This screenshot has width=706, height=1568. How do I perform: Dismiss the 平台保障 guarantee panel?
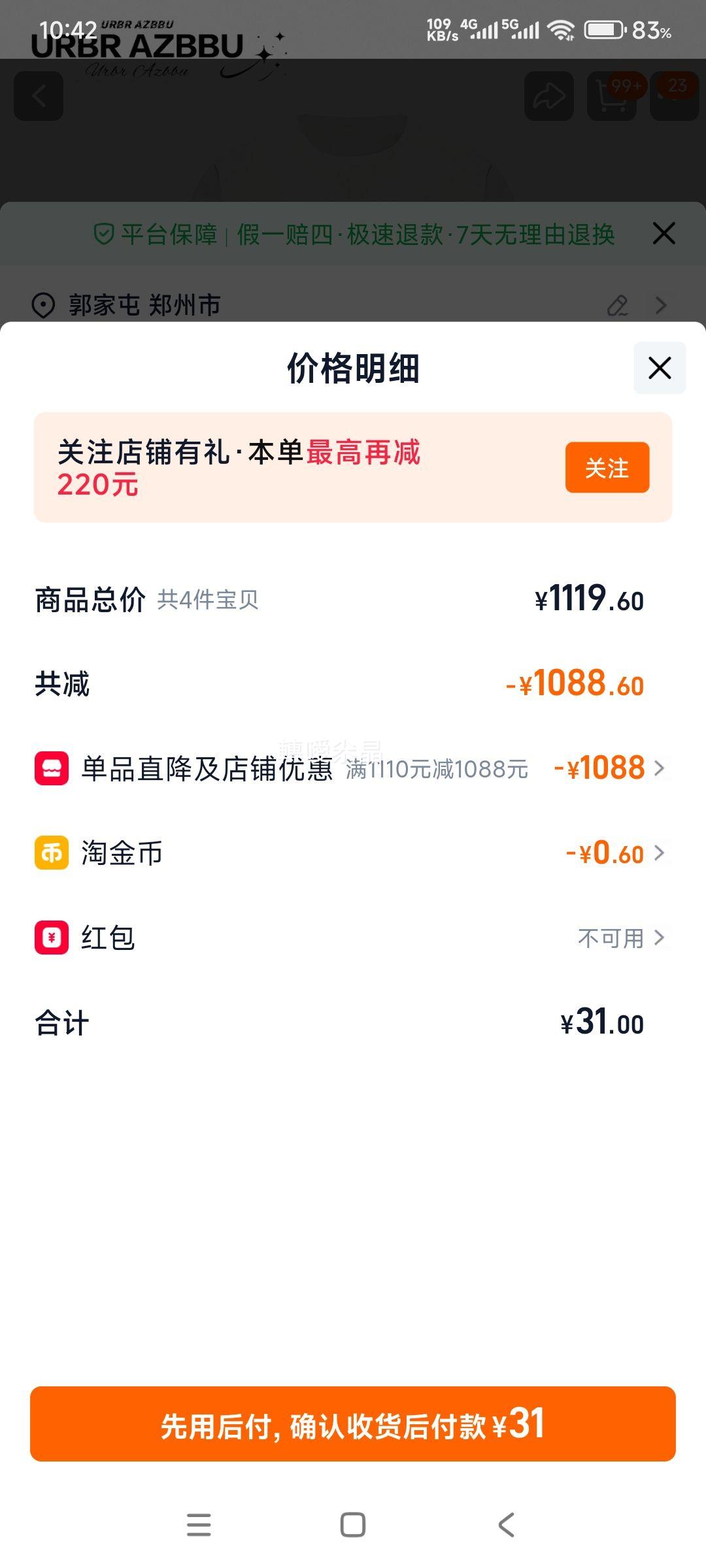point(664,233)
